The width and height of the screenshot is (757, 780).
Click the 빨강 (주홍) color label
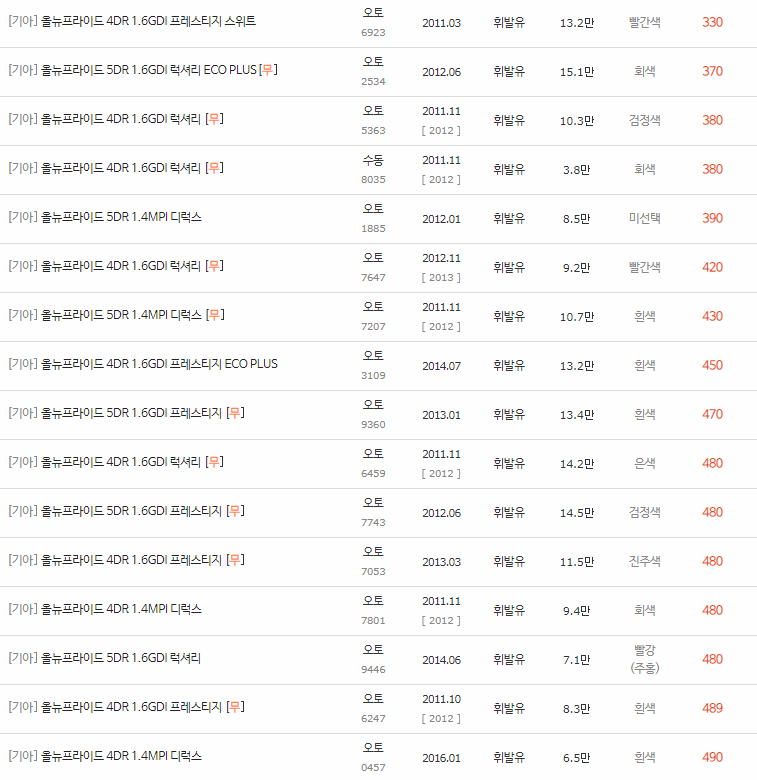click(644, 658)
